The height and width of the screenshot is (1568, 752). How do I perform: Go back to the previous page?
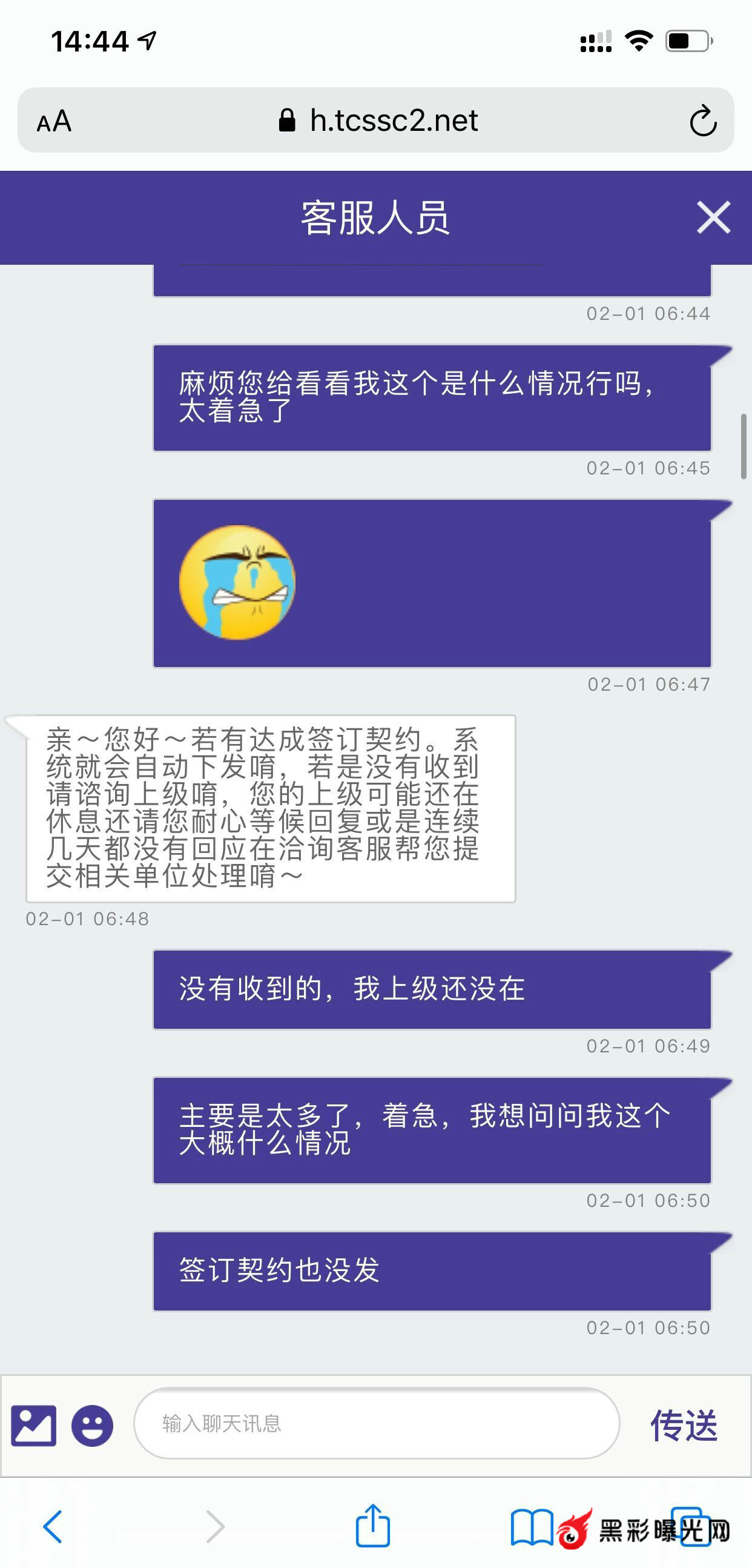point(53,1526)
